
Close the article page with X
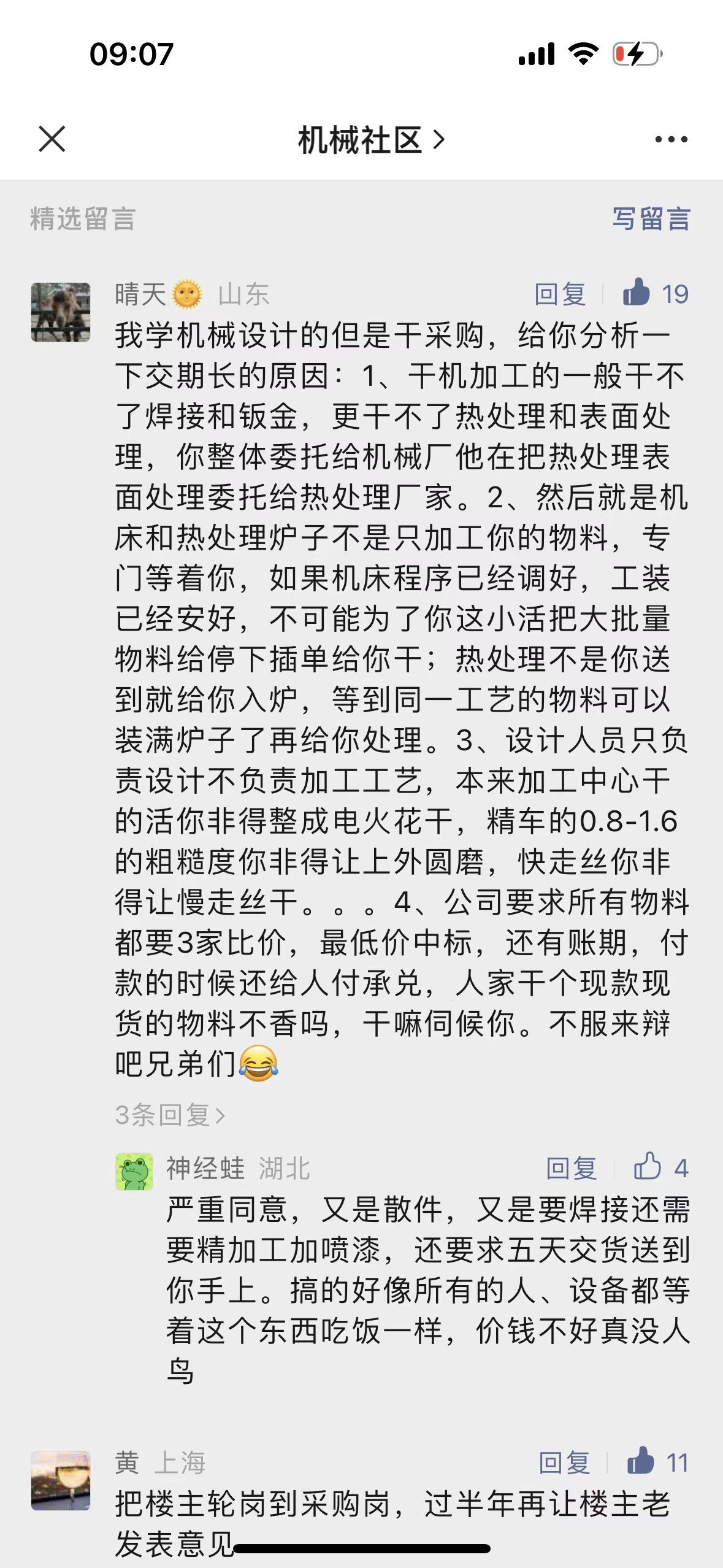coord(52,139)
